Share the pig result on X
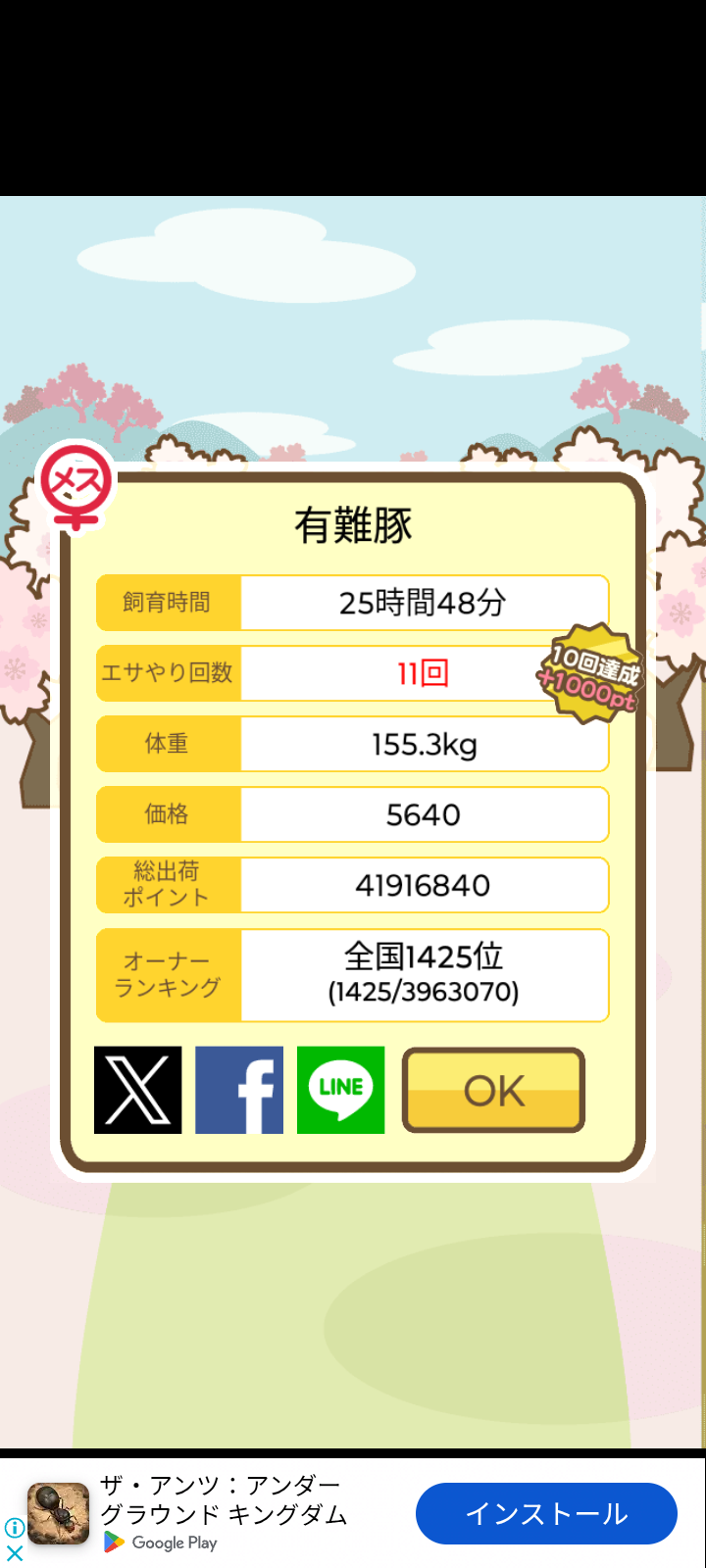This screenshot has width=706, height=1568. pos(138,1090)
